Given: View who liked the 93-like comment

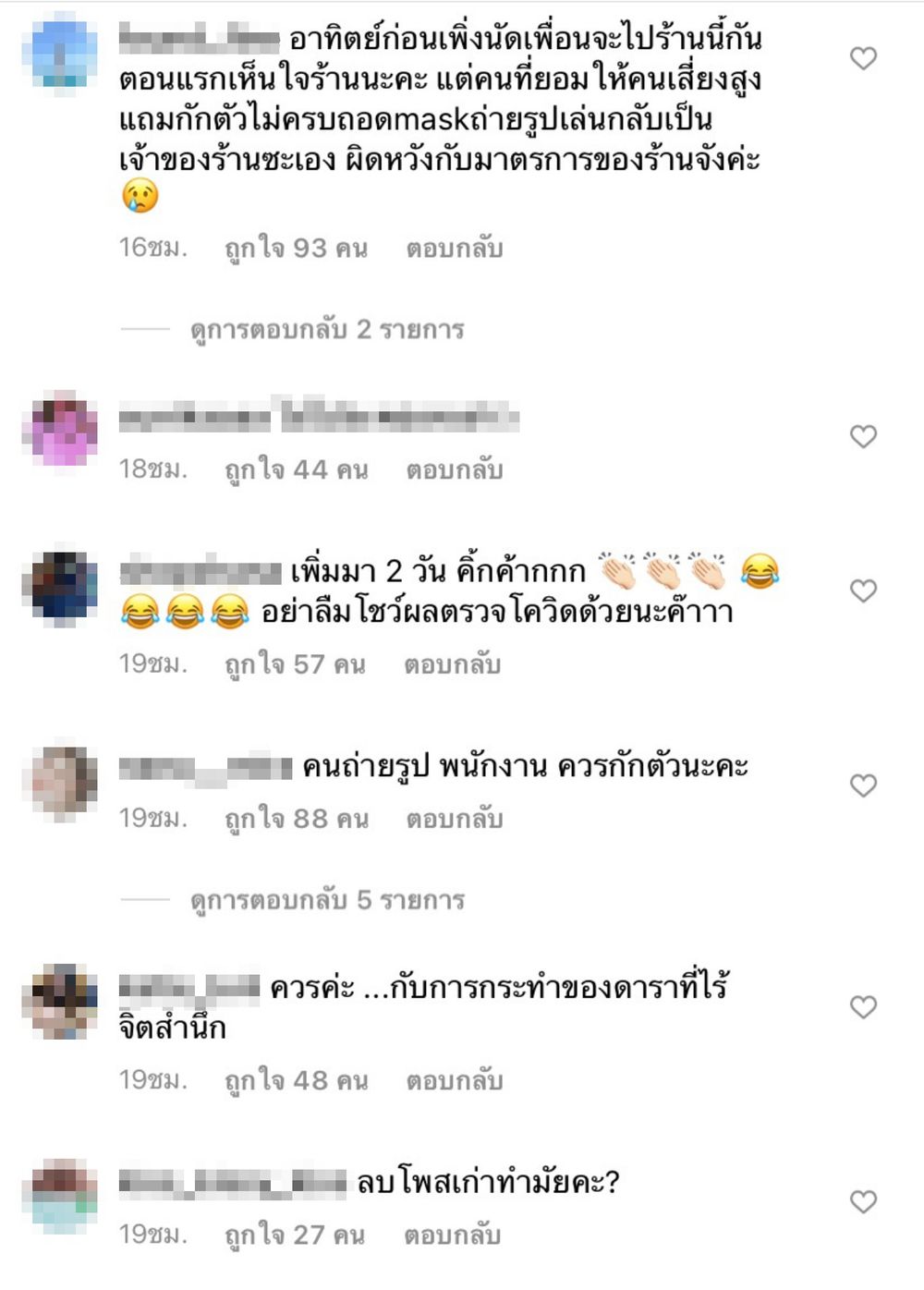Looking at the screenshot, I should (296, 249).
